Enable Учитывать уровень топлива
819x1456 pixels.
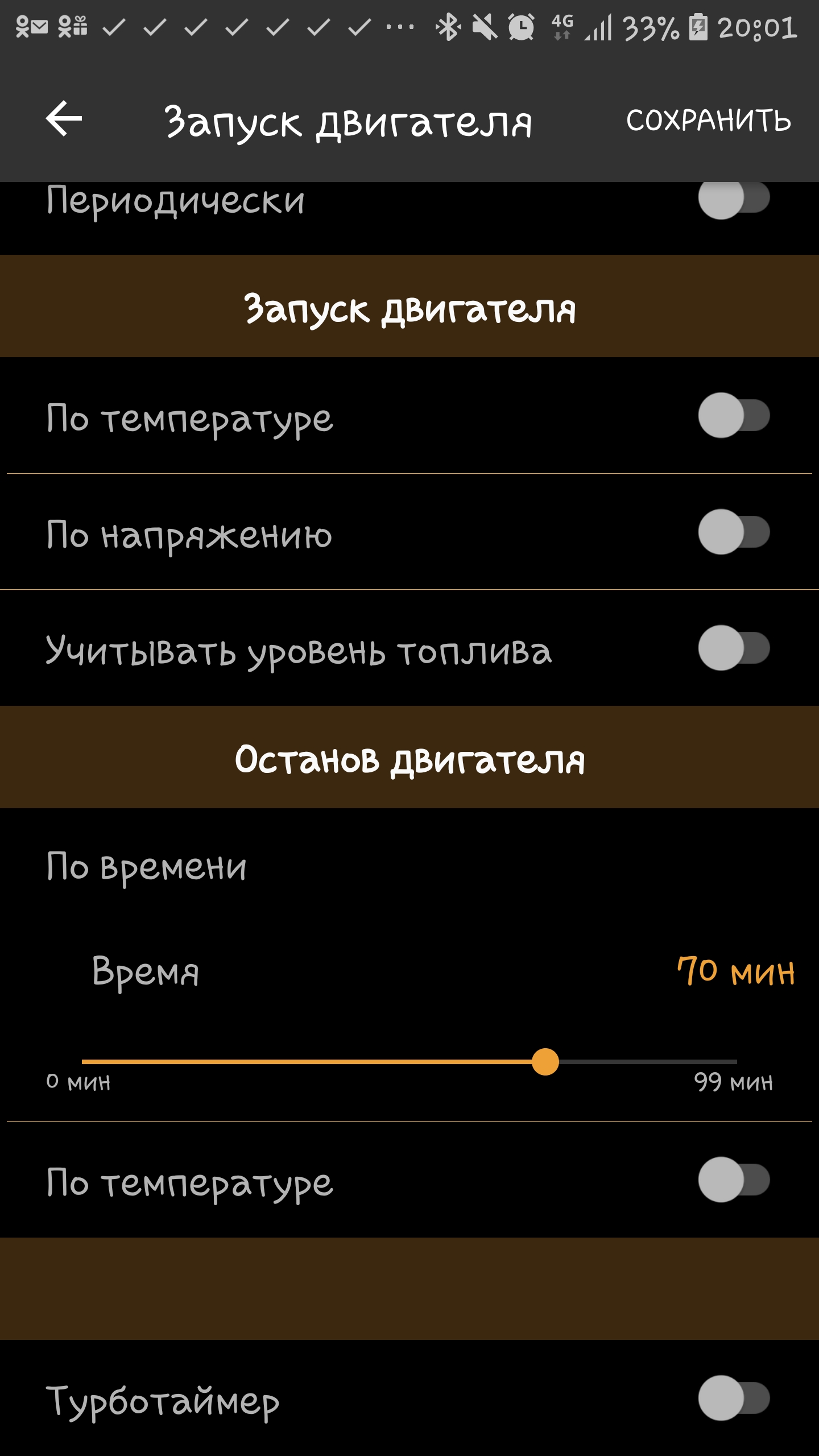coord(734,648)
